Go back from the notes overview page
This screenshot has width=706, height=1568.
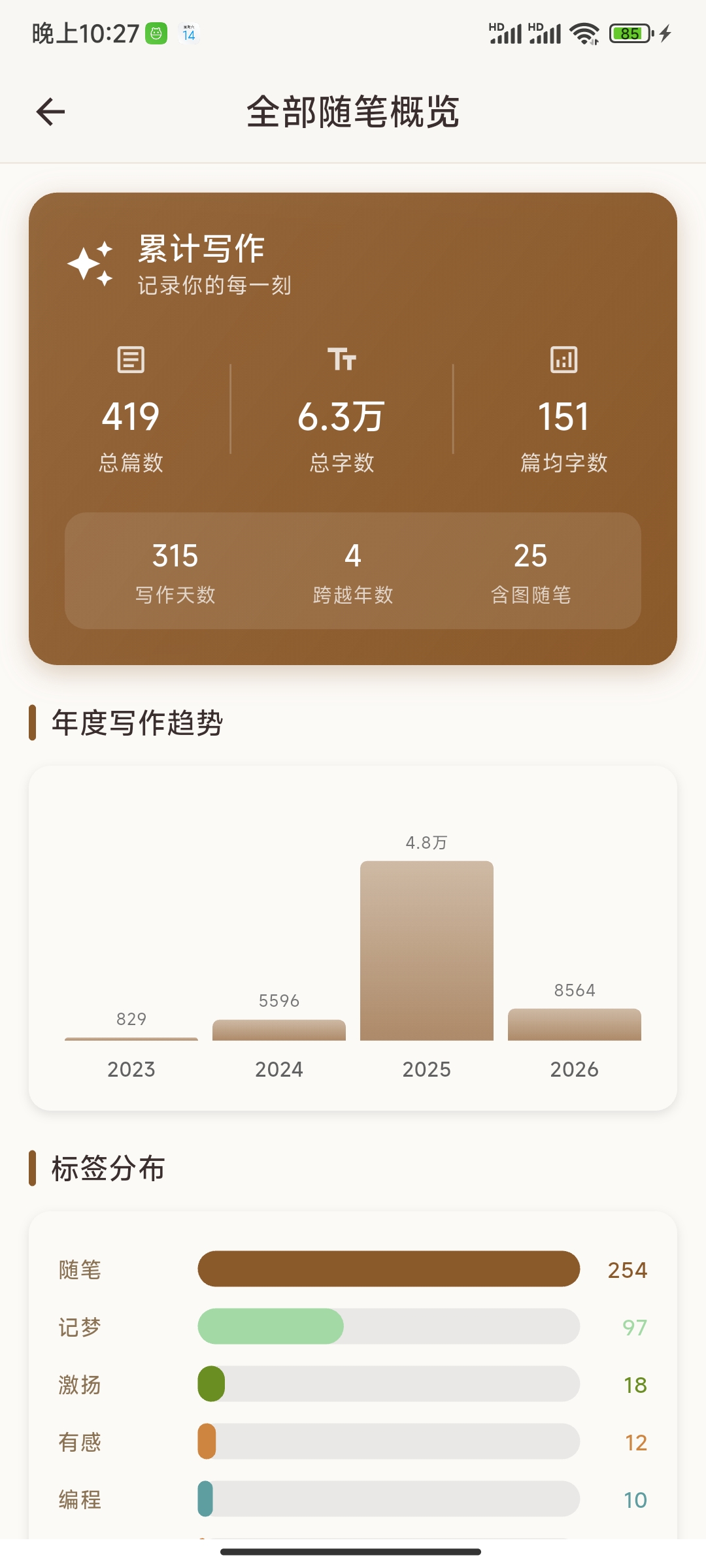click(x=50, y=112)
